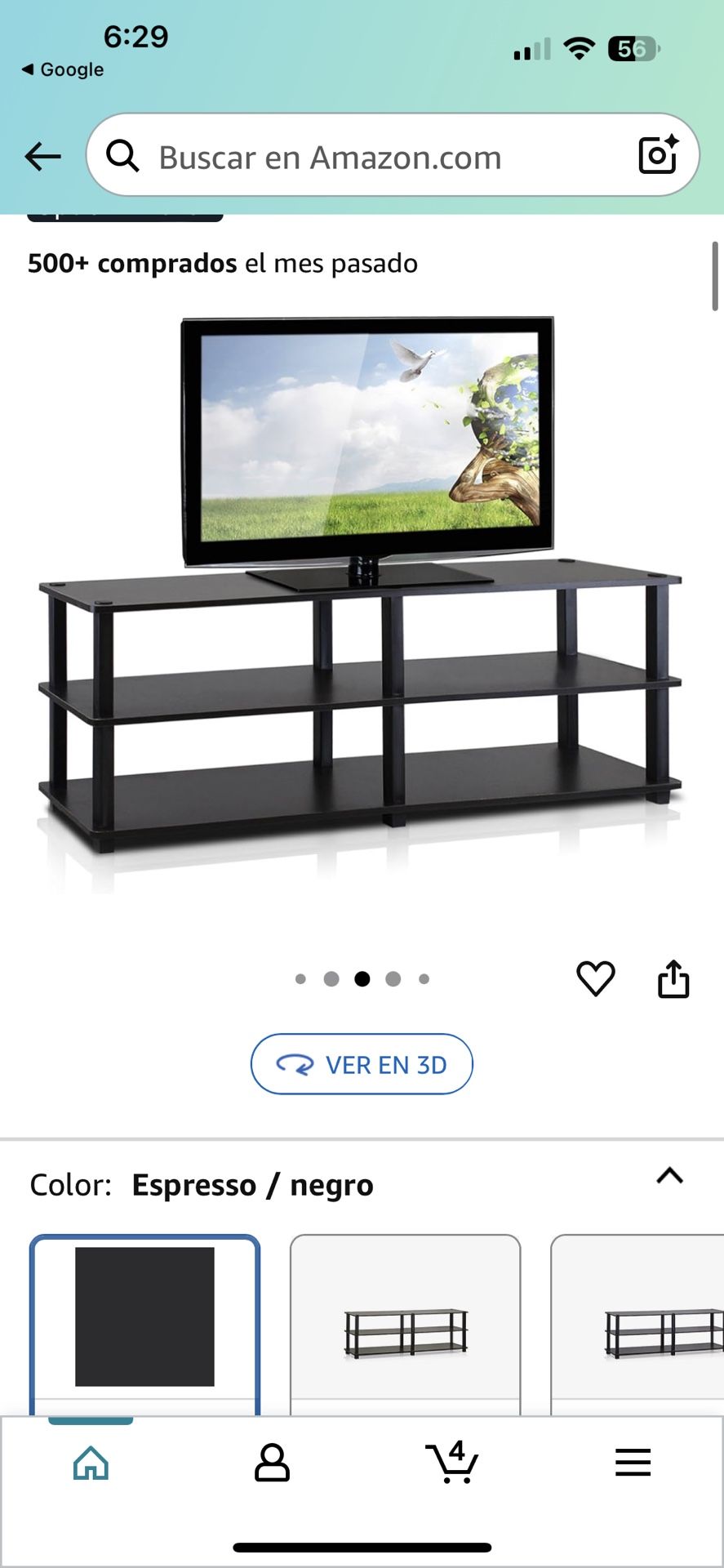Image resolution: width=724 pixels, height=1568 pixels.
Task: Open the account profile tab
Action: pos(272,1463)
